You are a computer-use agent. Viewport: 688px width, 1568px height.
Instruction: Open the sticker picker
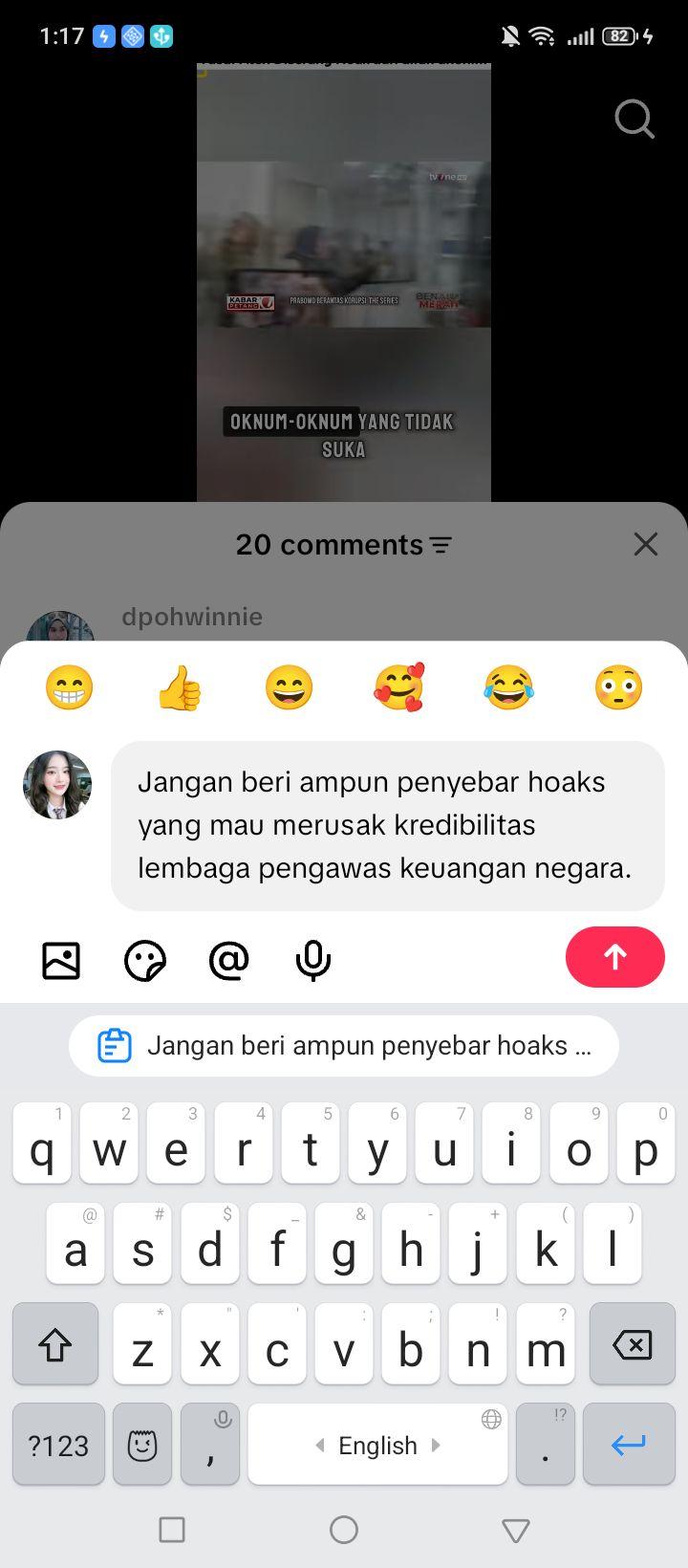pyautogui.click(x=145, y=960)
